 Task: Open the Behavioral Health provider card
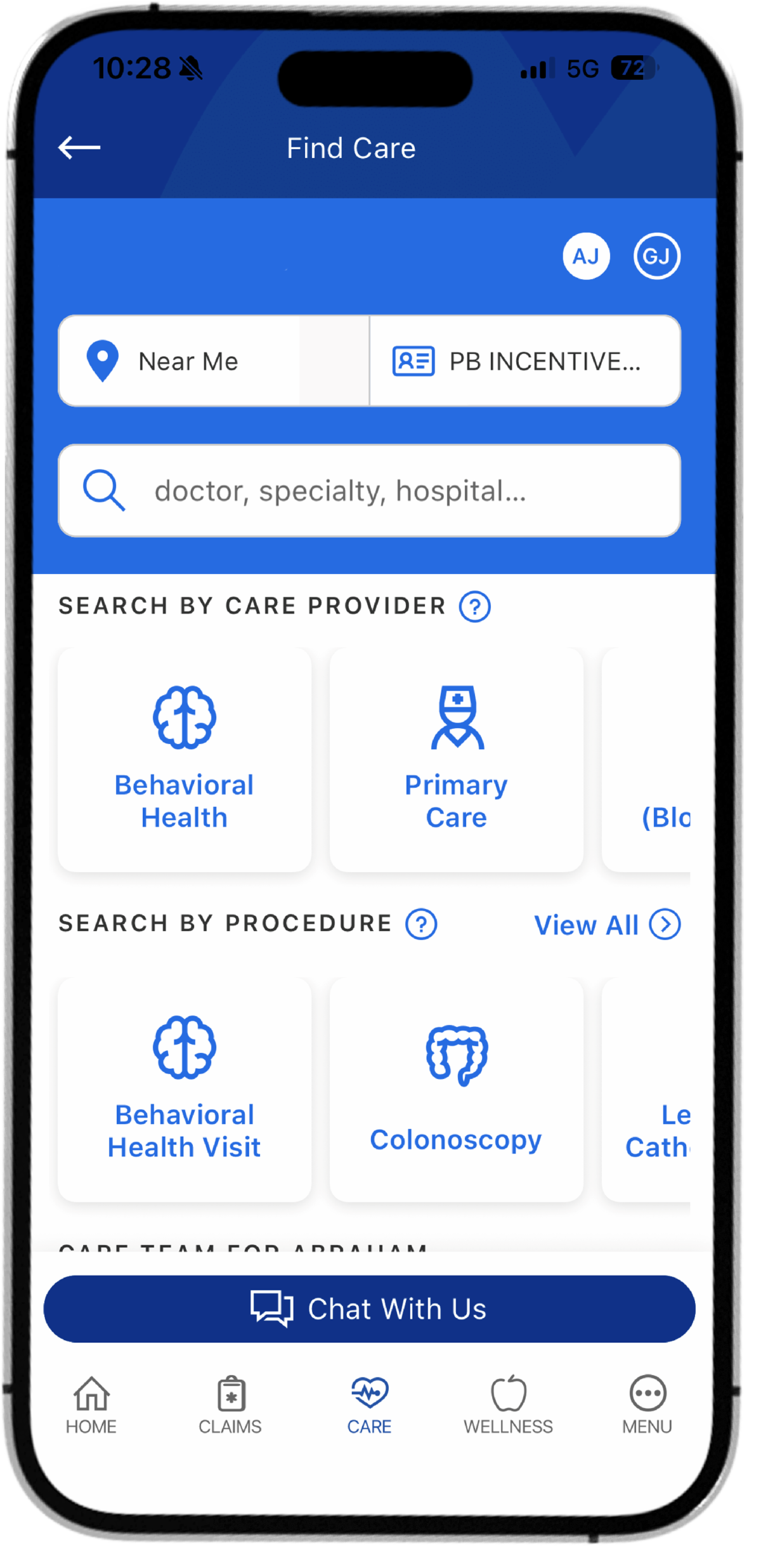point(185,759)
